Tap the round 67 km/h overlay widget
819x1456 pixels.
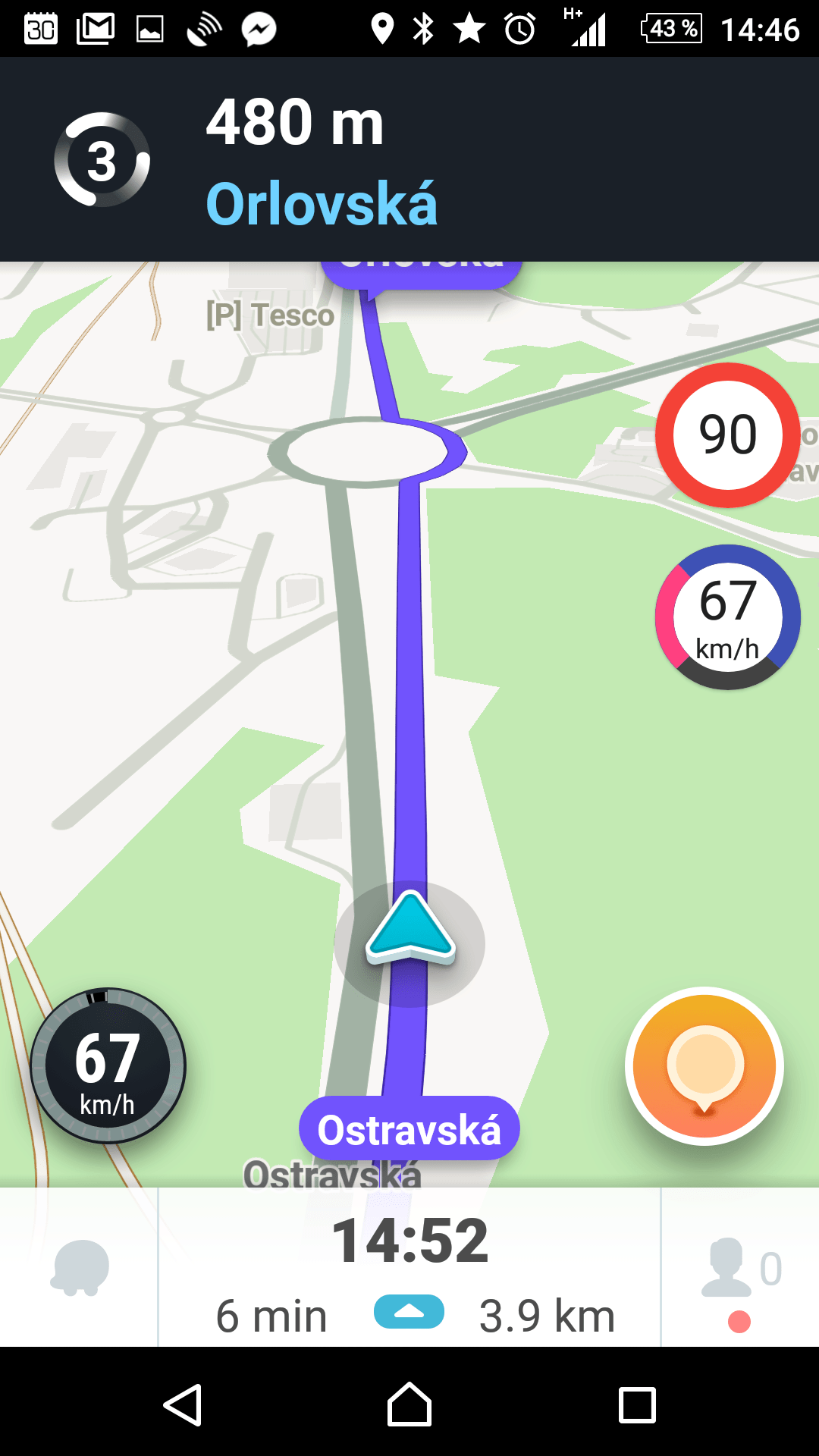[x=728, y=617]
